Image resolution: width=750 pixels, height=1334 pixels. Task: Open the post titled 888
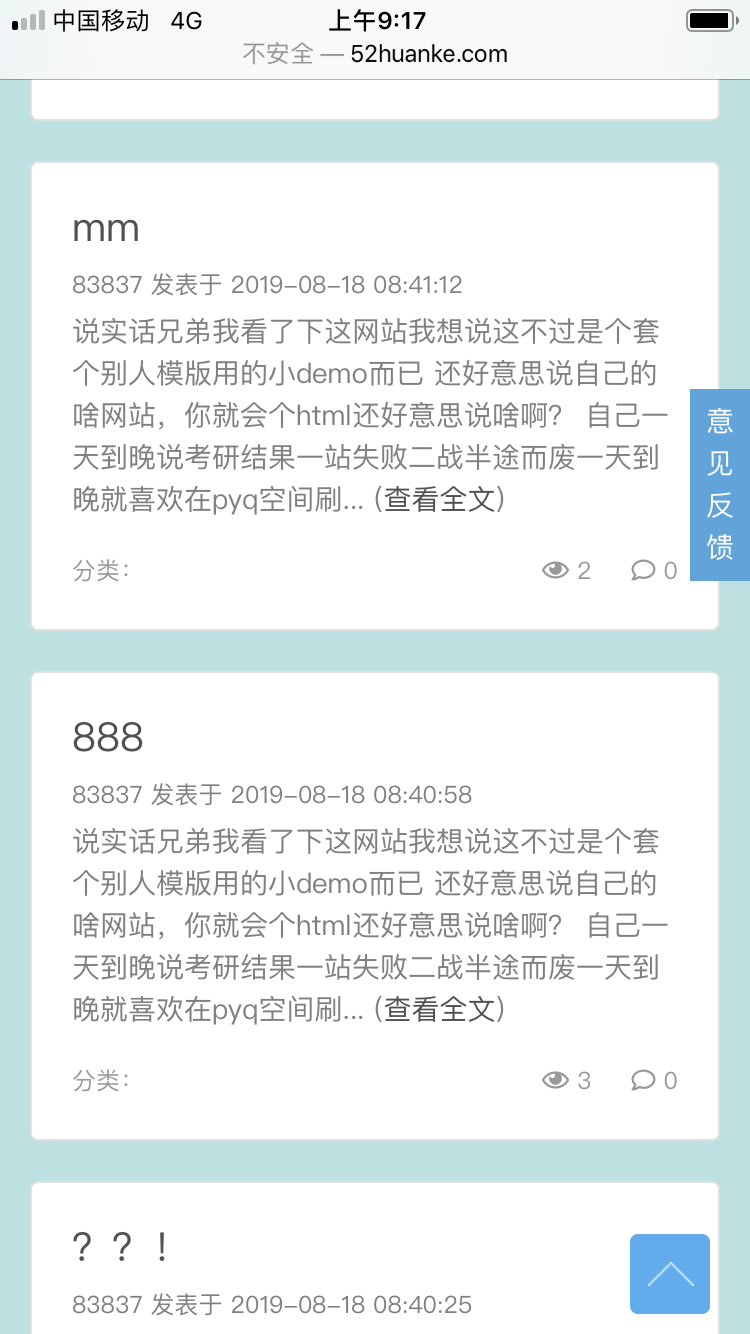(x=108, y=738)
